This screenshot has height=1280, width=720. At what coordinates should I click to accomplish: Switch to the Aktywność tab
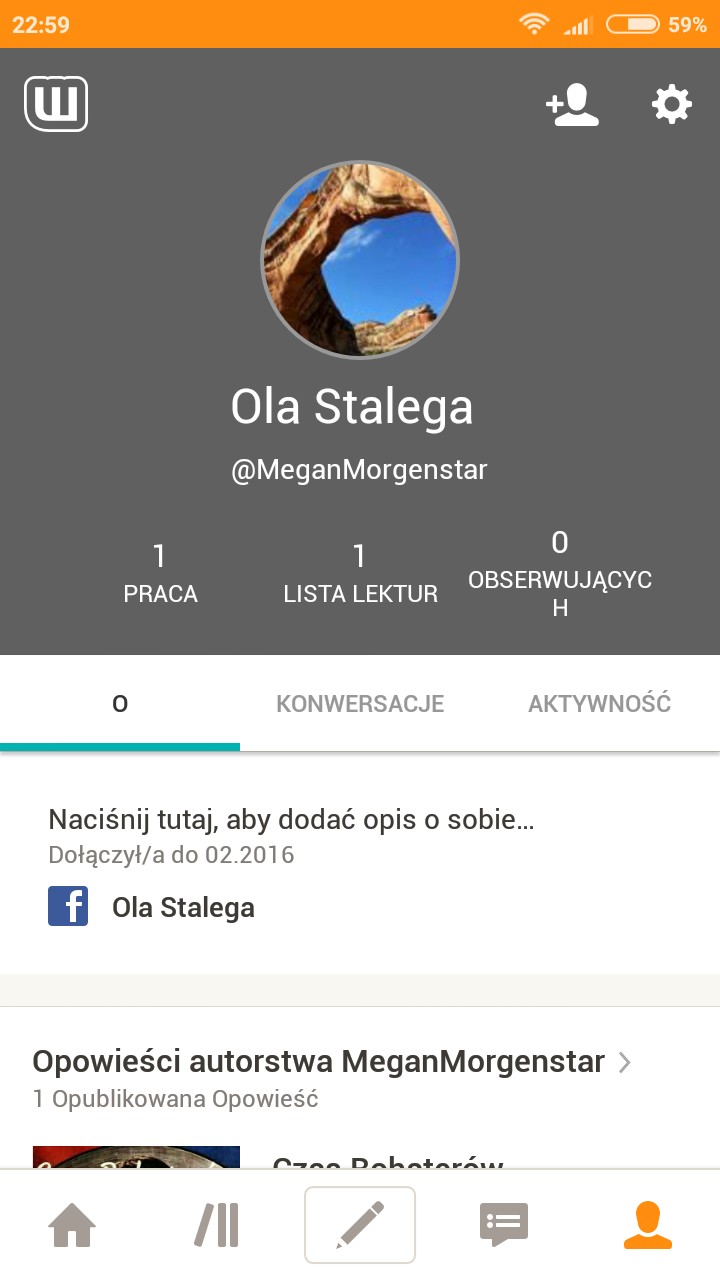(x=599, y=703)
